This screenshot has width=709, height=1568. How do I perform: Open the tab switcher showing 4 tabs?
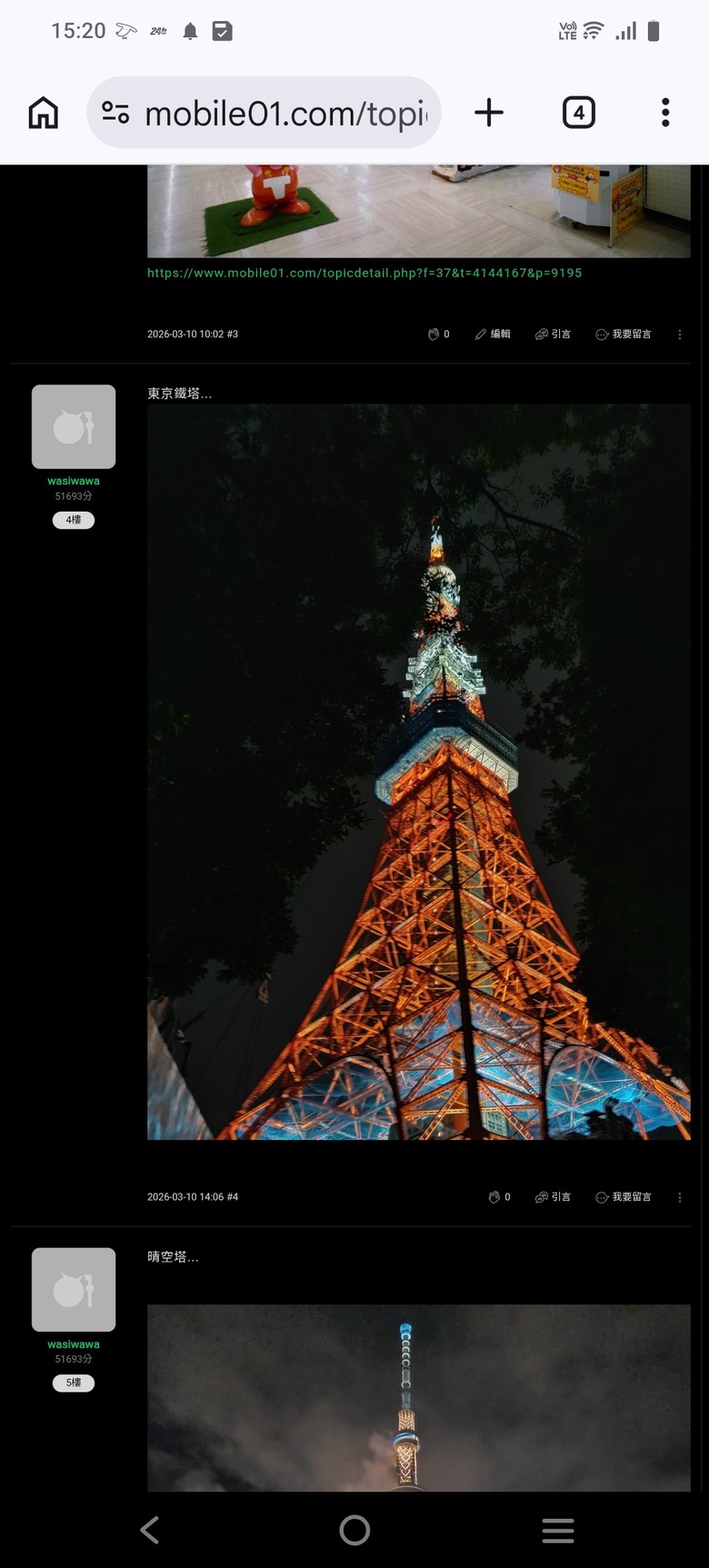tap(579, 113)
